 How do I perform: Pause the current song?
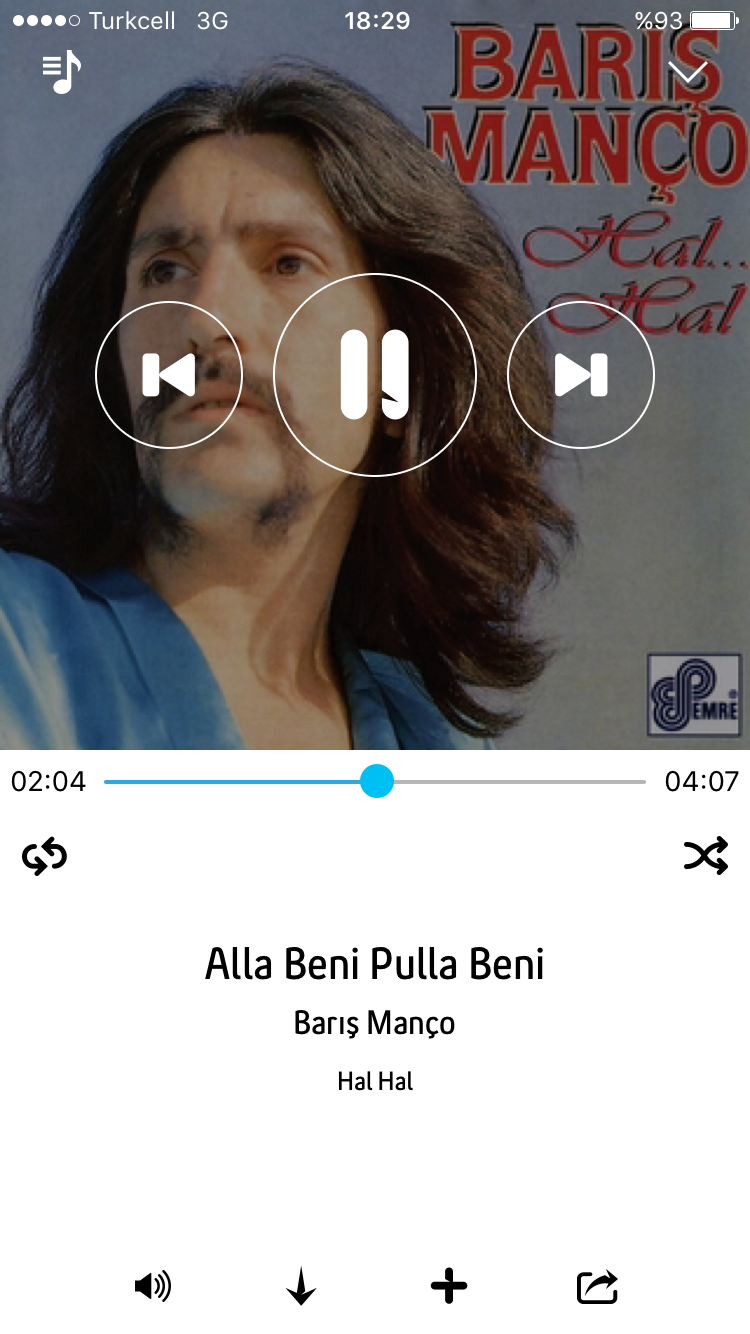[375, 375]
